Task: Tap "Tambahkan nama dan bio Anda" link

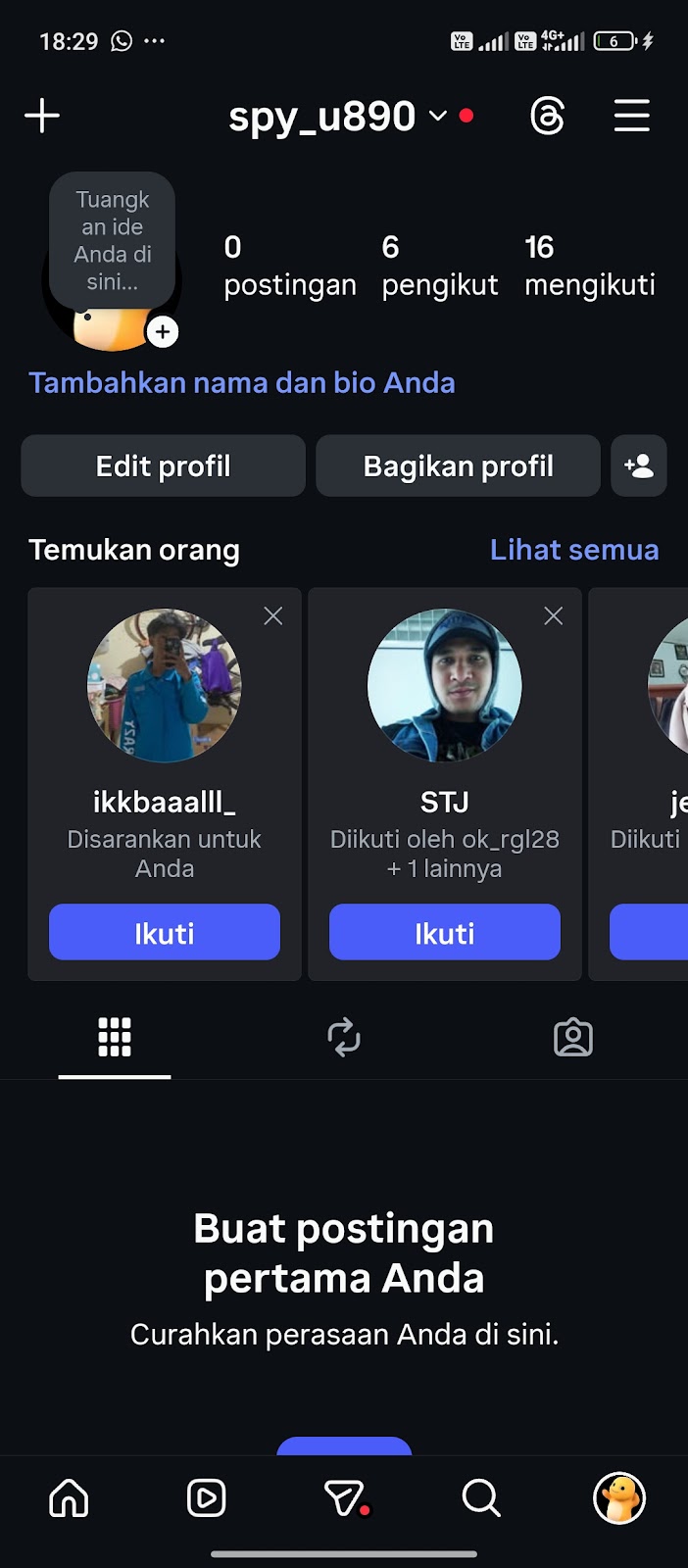Action: coord(242,382)
